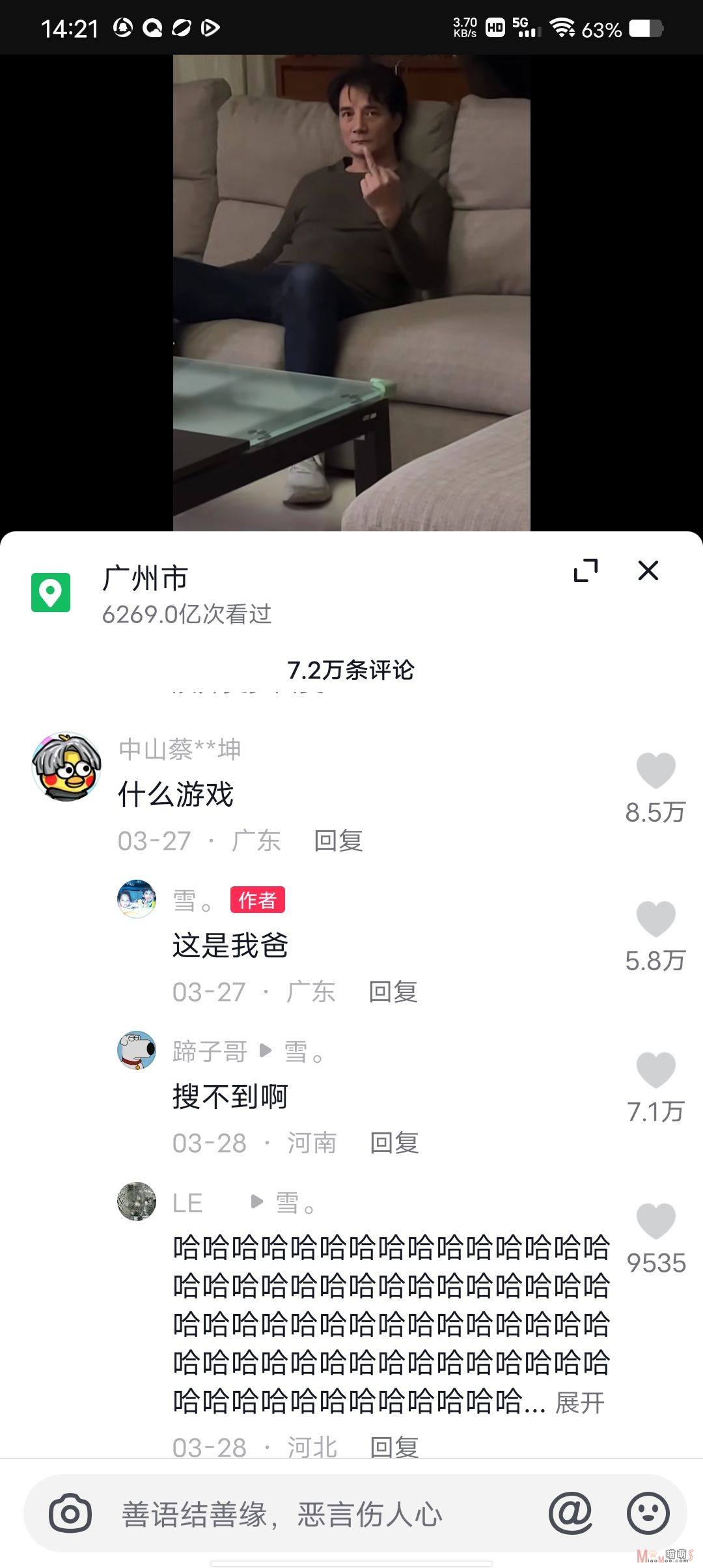
Task: Close the comments panel
Action: point(648,570)
